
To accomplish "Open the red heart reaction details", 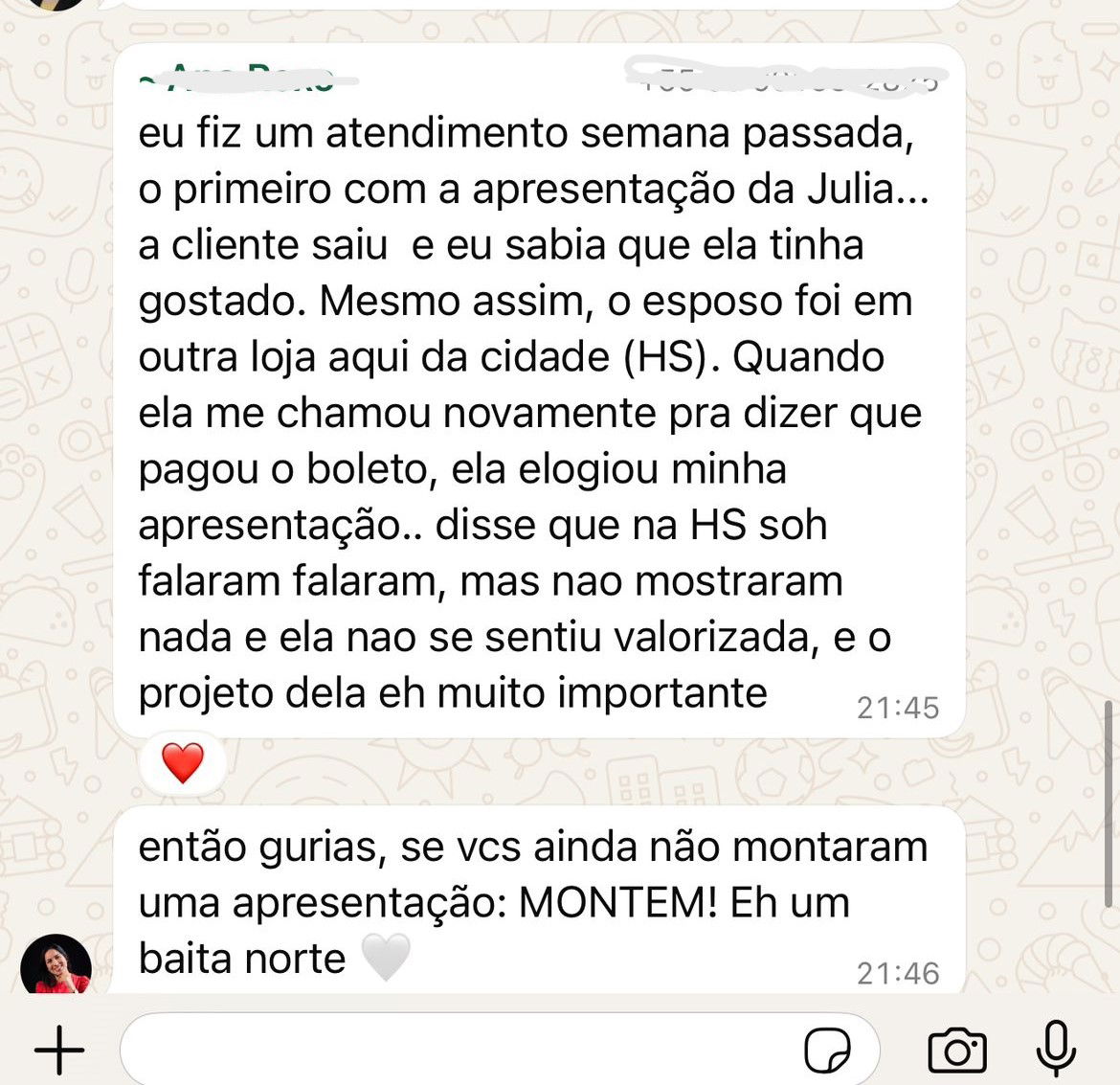I will tap(183, 763).
